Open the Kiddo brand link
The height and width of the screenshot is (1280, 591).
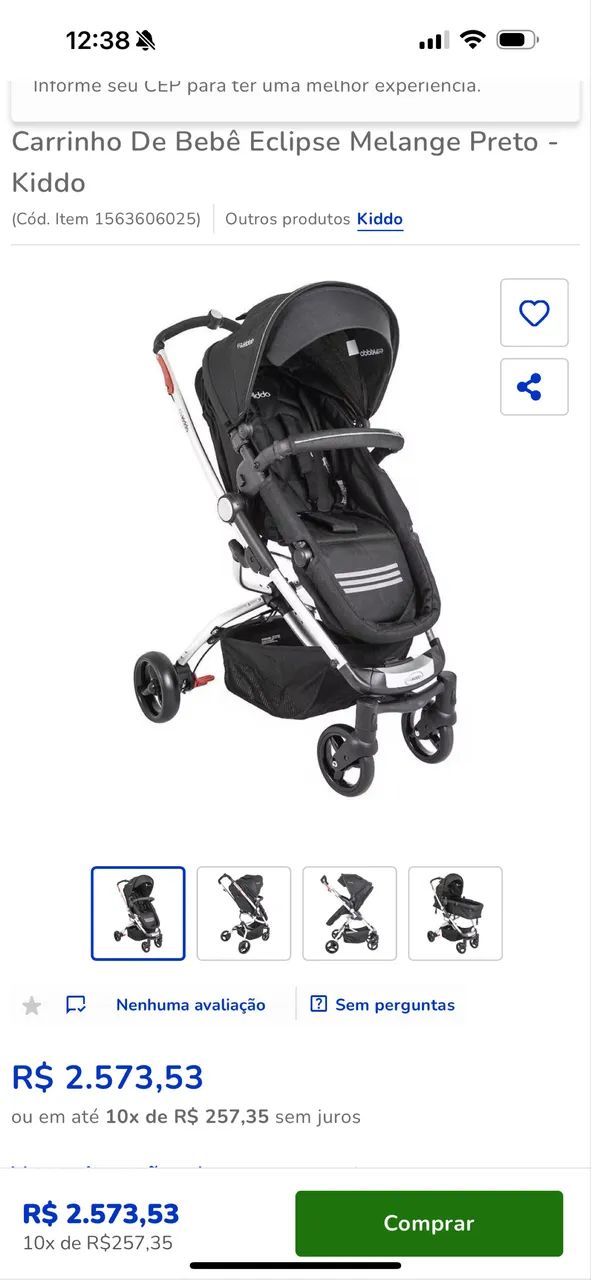[380, 219]
